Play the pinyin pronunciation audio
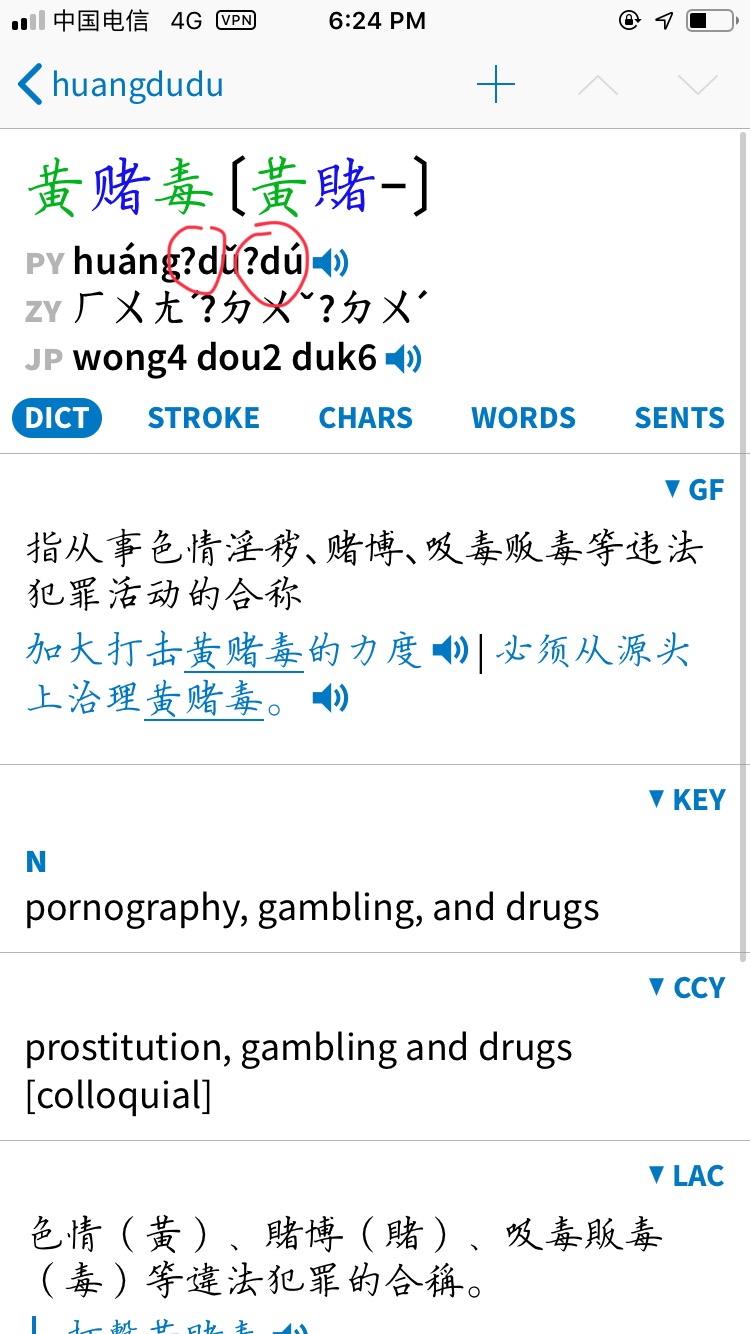The image size is (750, 1334). tap(331, 263)
